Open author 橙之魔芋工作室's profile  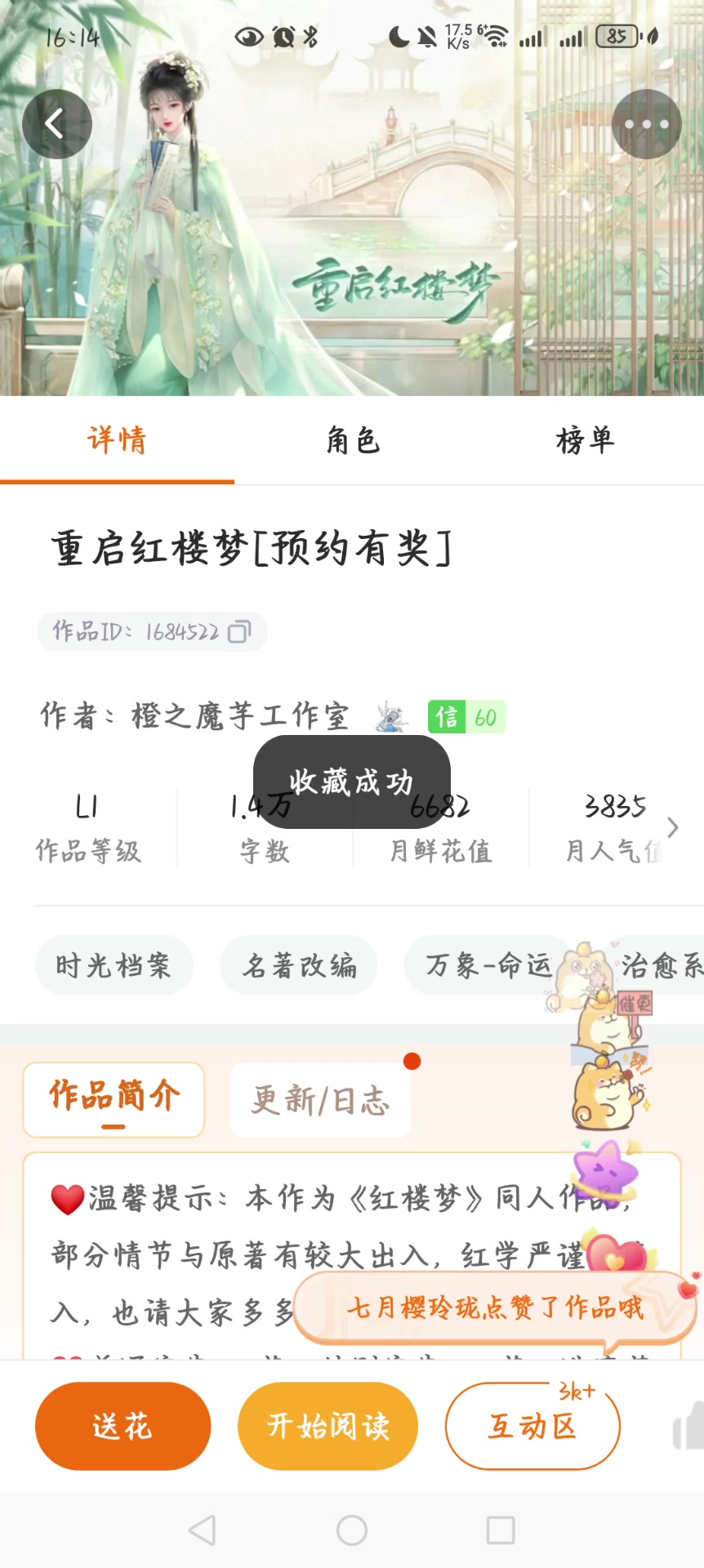pyautogui.click(x=239, y=716)
